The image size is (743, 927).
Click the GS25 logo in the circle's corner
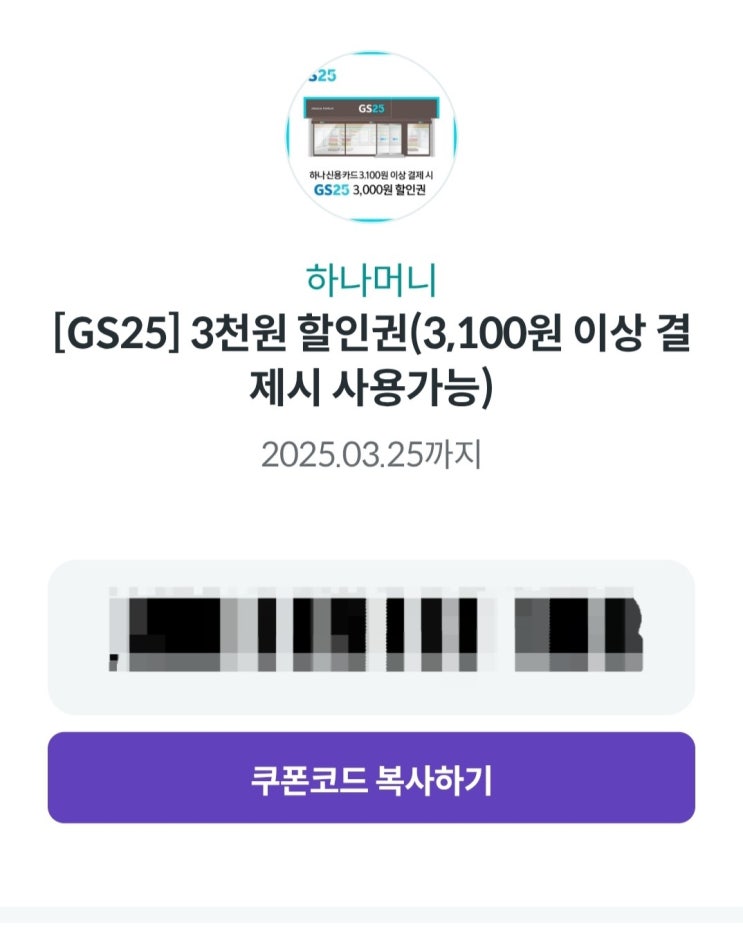[322, 73]
